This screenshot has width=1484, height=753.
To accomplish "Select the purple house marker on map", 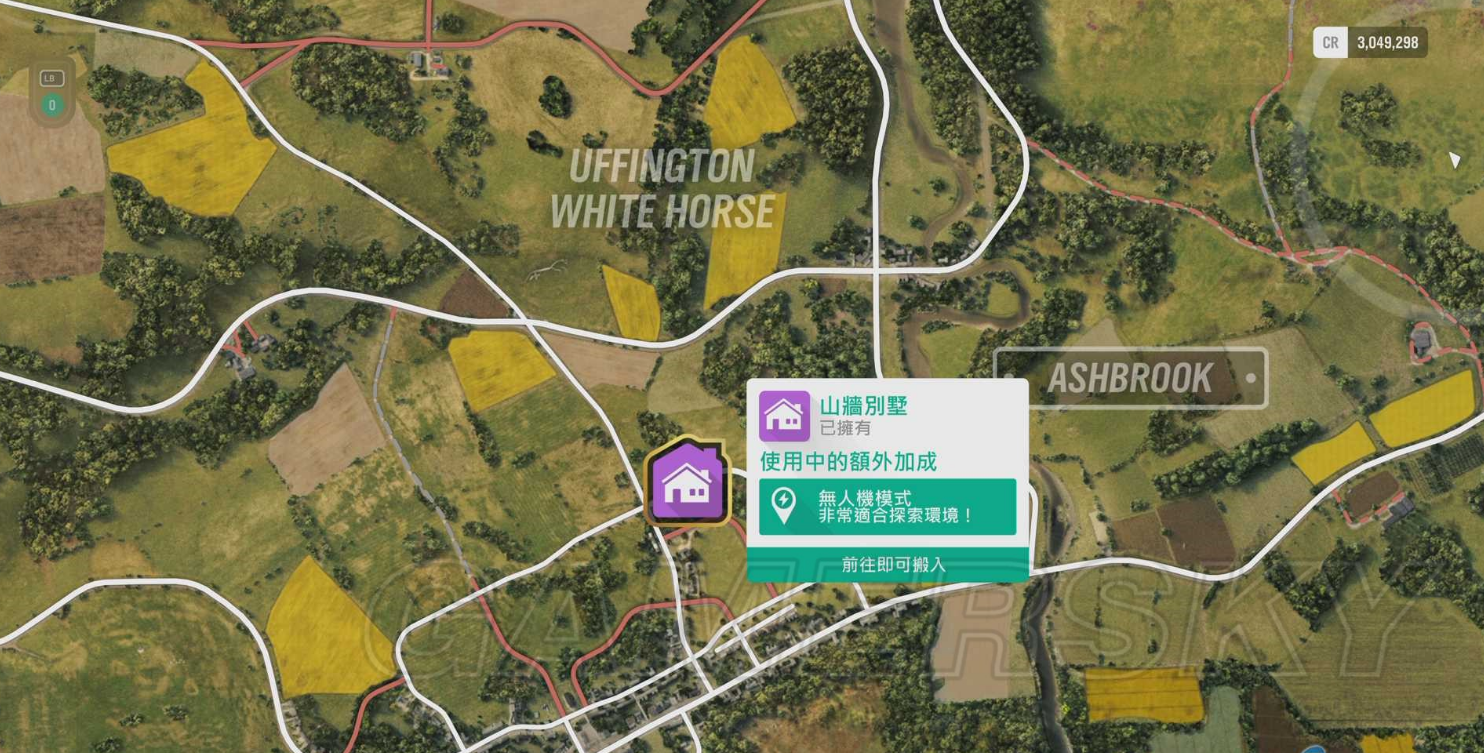I will (x=686, y=482).
